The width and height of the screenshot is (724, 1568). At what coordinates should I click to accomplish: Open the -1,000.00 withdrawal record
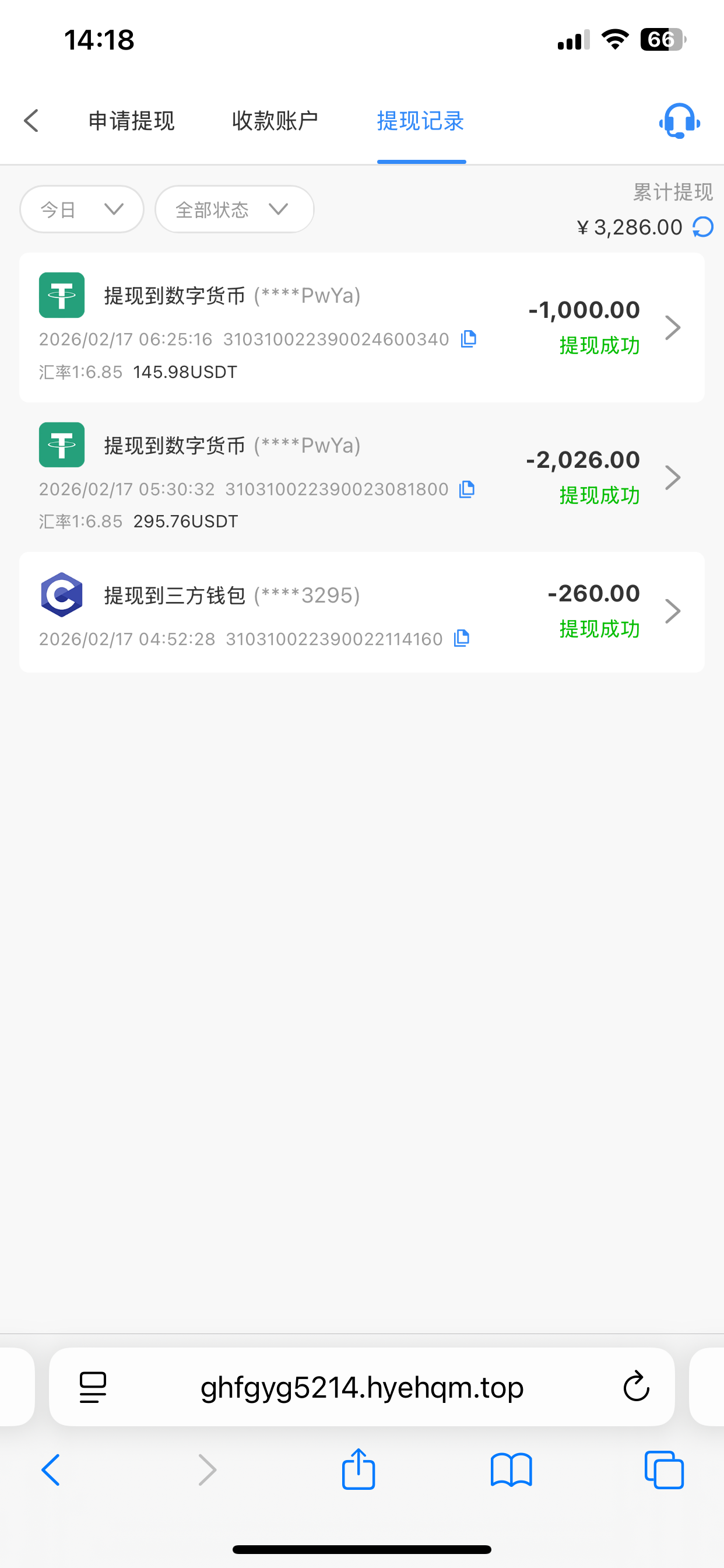[x=672, y=327]
